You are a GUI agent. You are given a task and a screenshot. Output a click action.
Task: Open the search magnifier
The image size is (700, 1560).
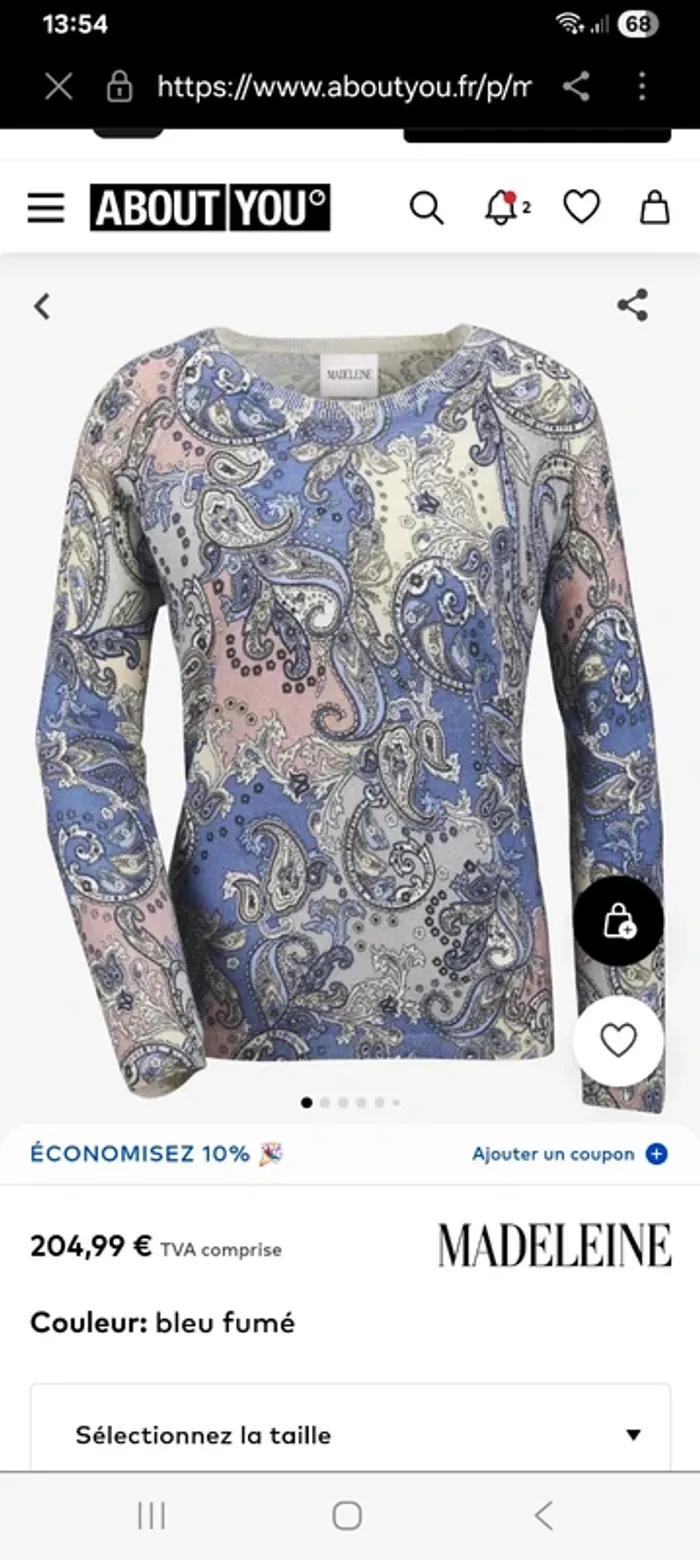pyautogui.click(x=426, y=208)
